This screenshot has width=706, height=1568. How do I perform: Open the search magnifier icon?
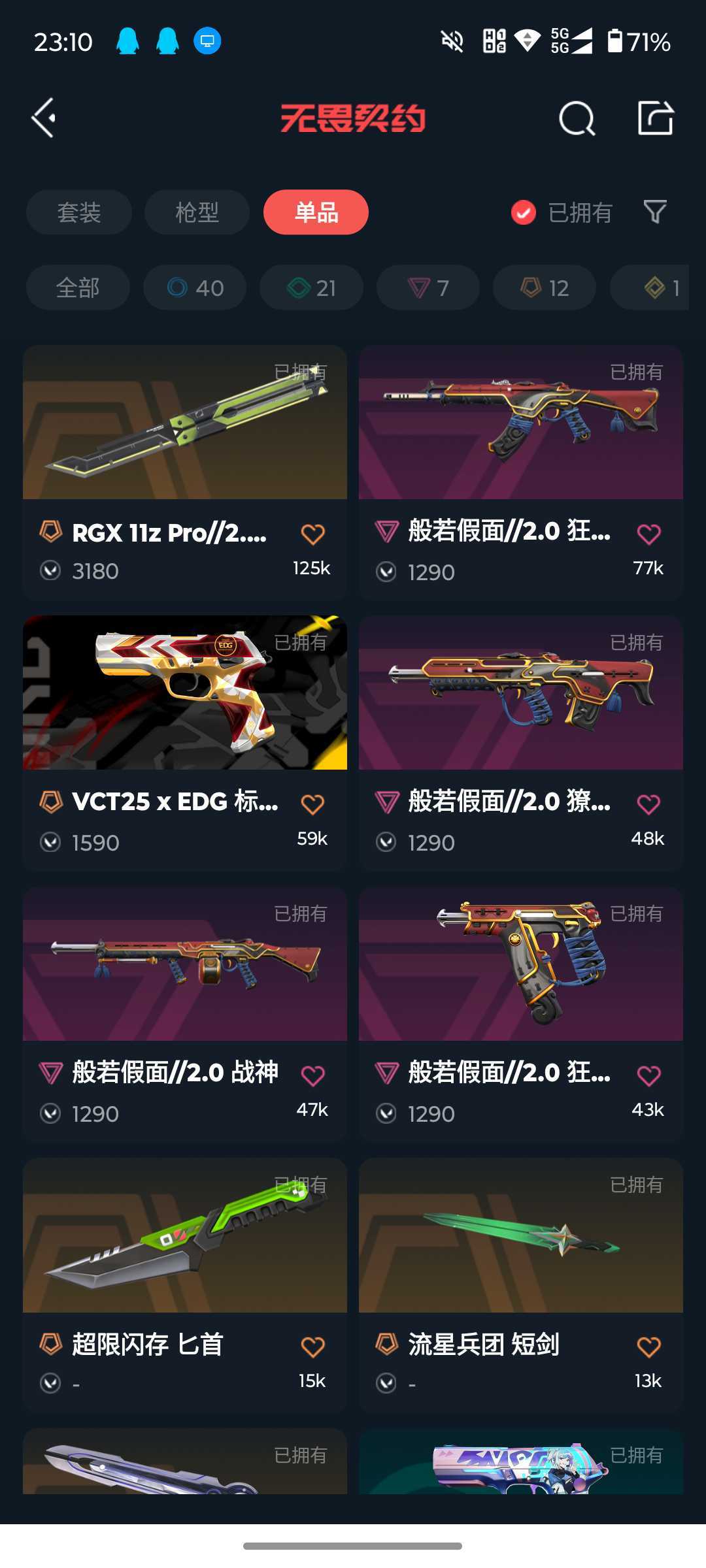click(577, 118)
